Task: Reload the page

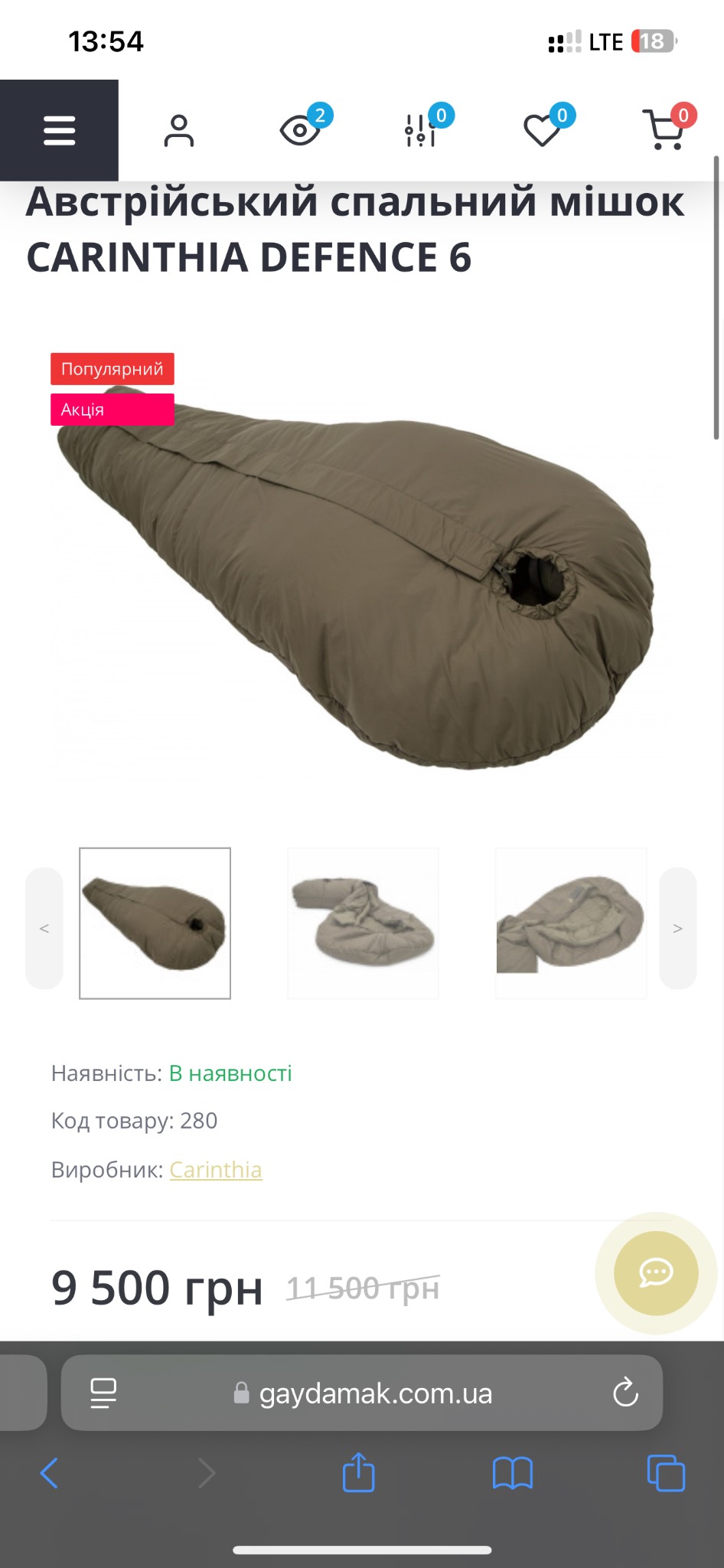Action: 625,1393
